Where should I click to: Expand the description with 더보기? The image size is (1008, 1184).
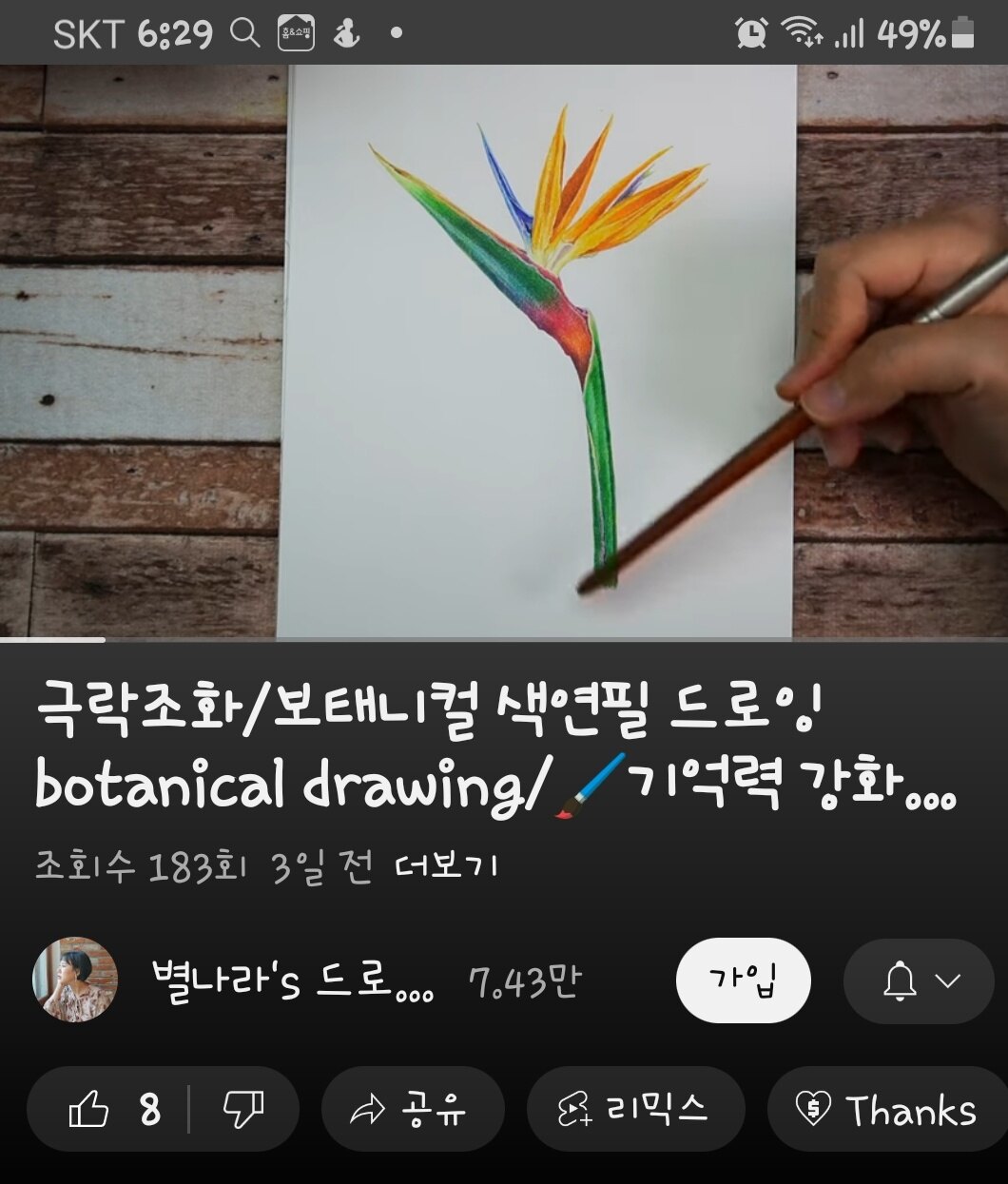pyautogui.click(x=446, y=866)
